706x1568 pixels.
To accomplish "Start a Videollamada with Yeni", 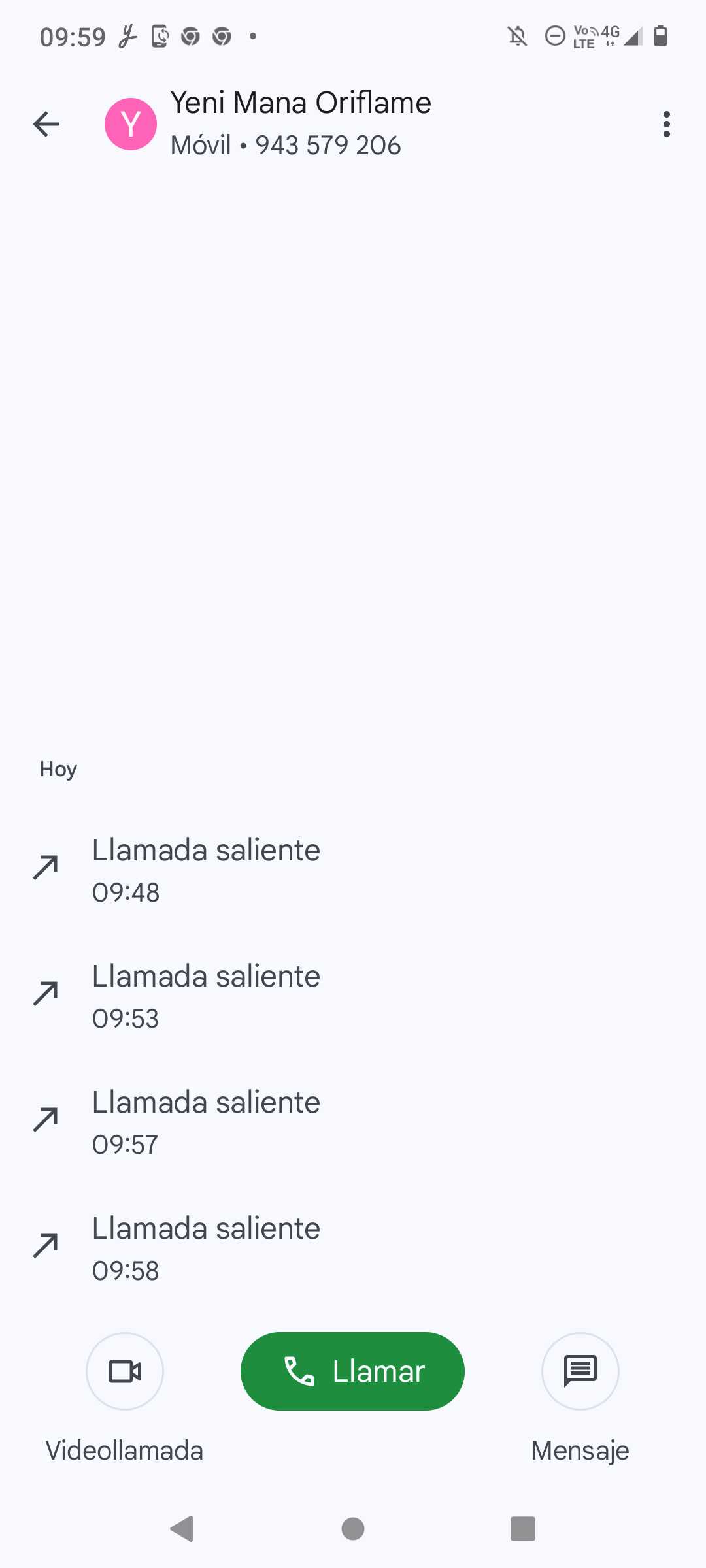I will [x=125, y=1371].
